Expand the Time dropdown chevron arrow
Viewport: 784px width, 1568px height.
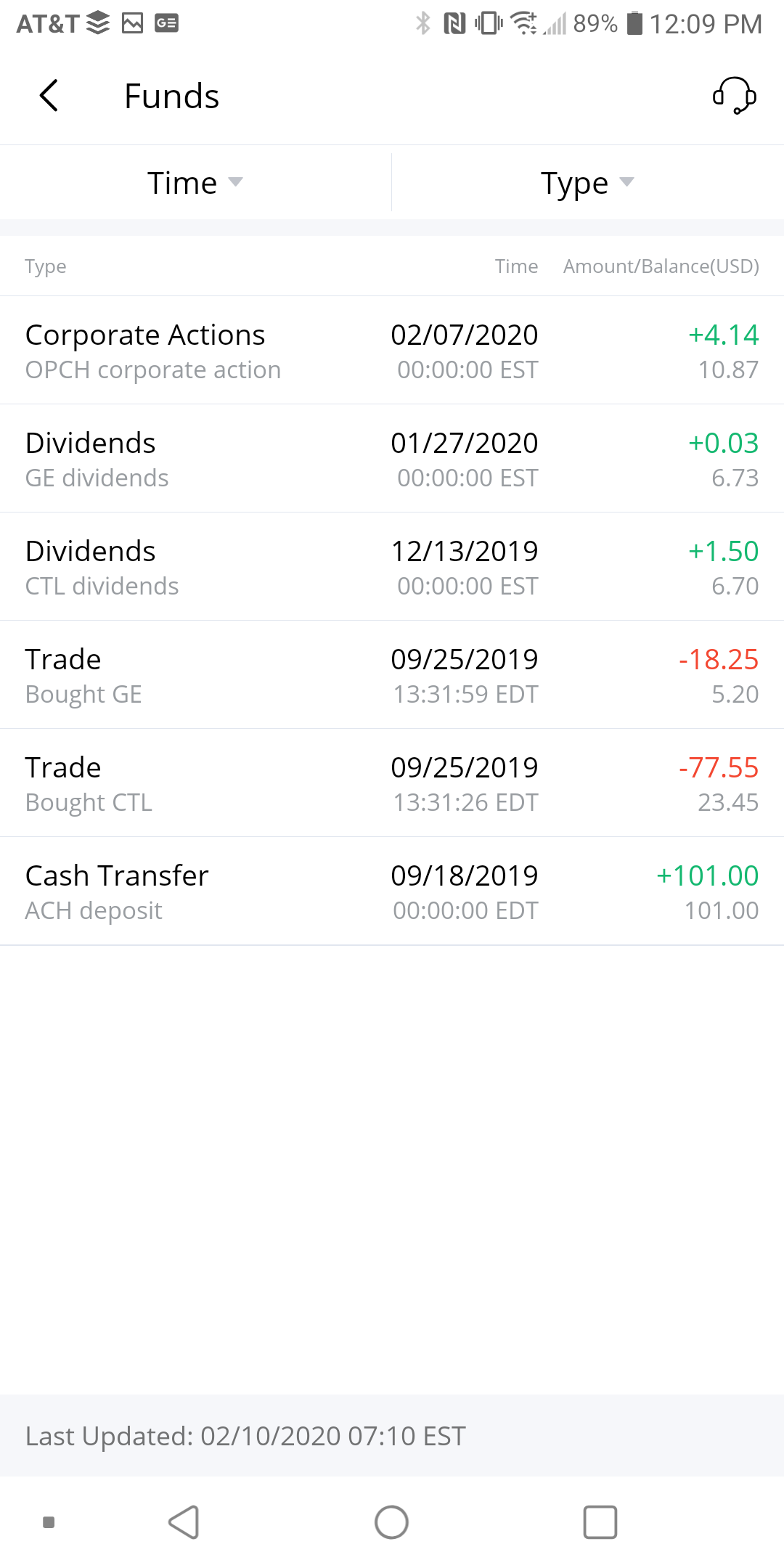[x=237, y=184]
